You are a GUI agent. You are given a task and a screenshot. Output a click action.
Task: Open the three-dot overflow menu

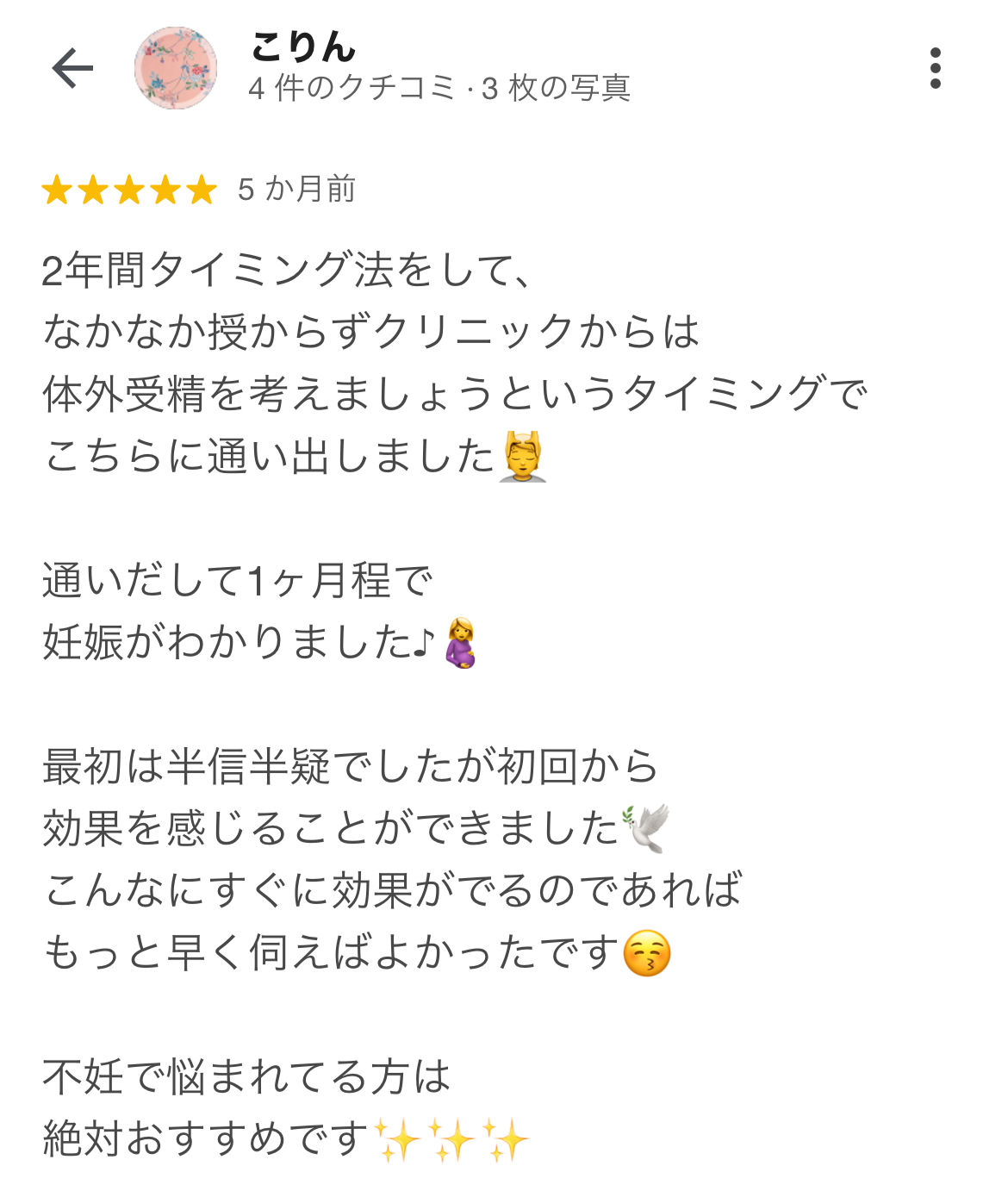tap(935, 69)
